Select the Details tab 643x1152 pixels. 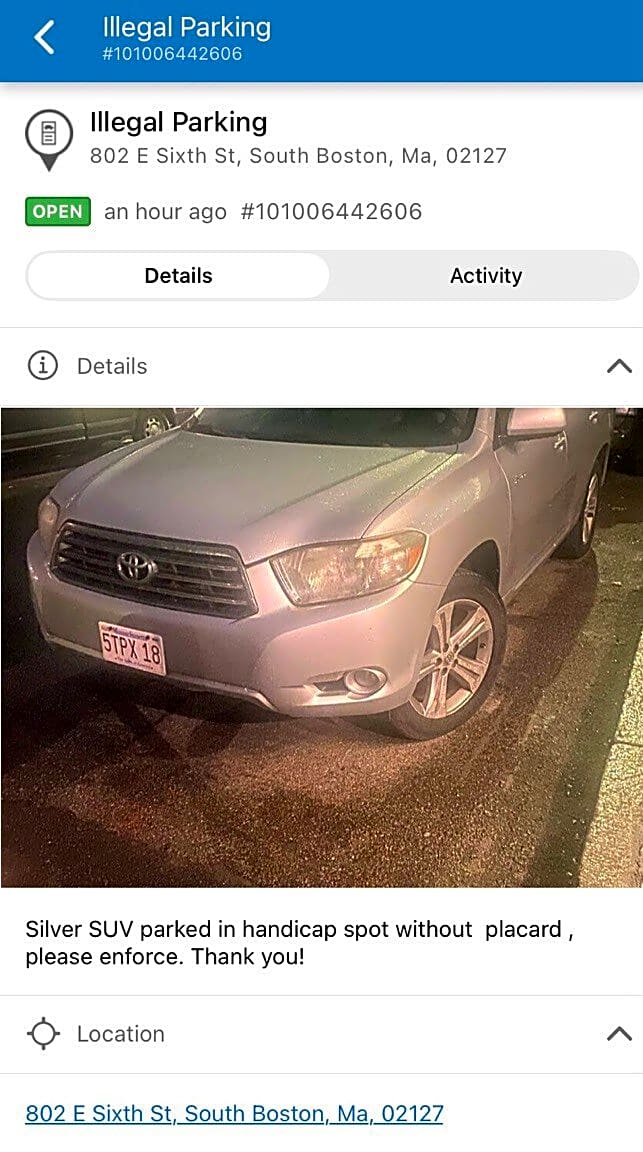click(178, 276)
